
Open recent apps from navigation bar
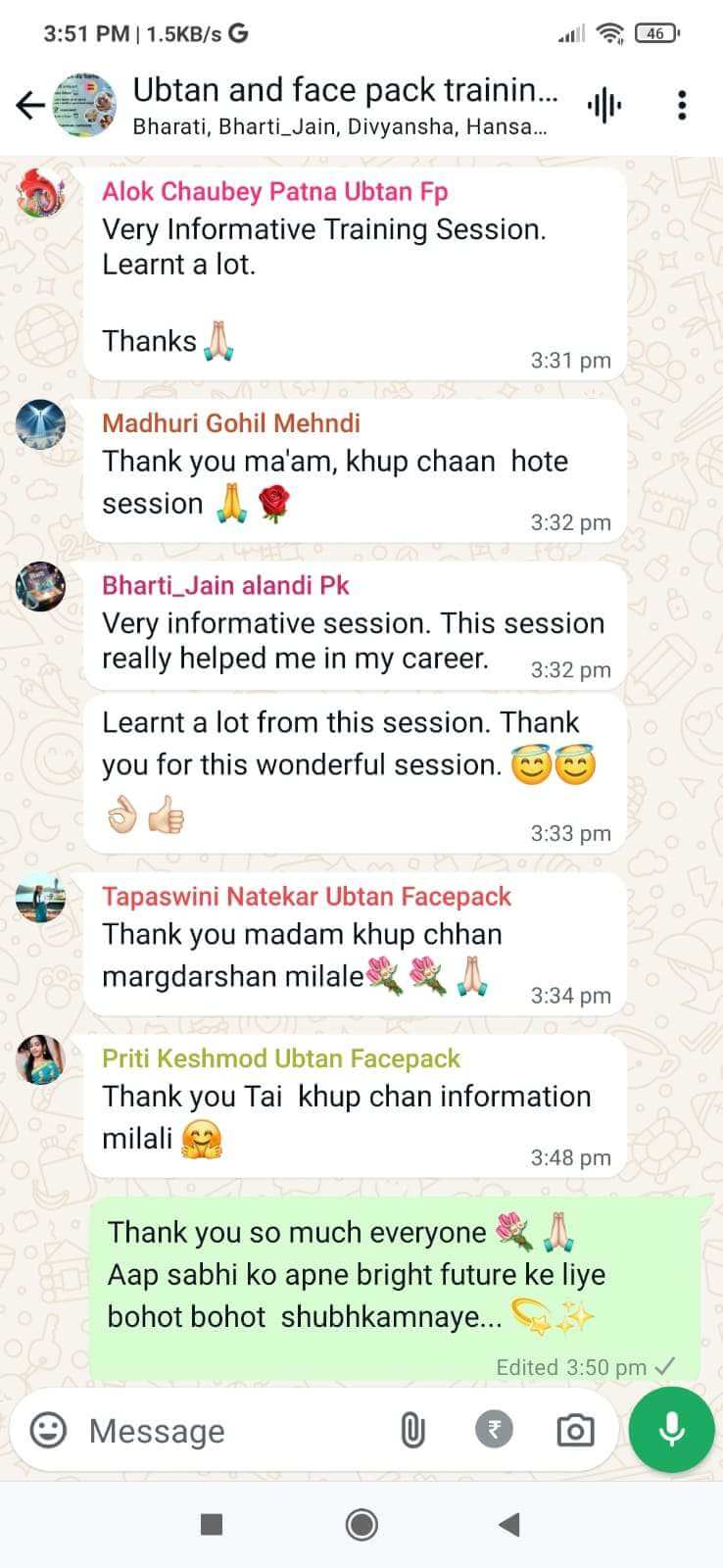(x=211, y=1524)
